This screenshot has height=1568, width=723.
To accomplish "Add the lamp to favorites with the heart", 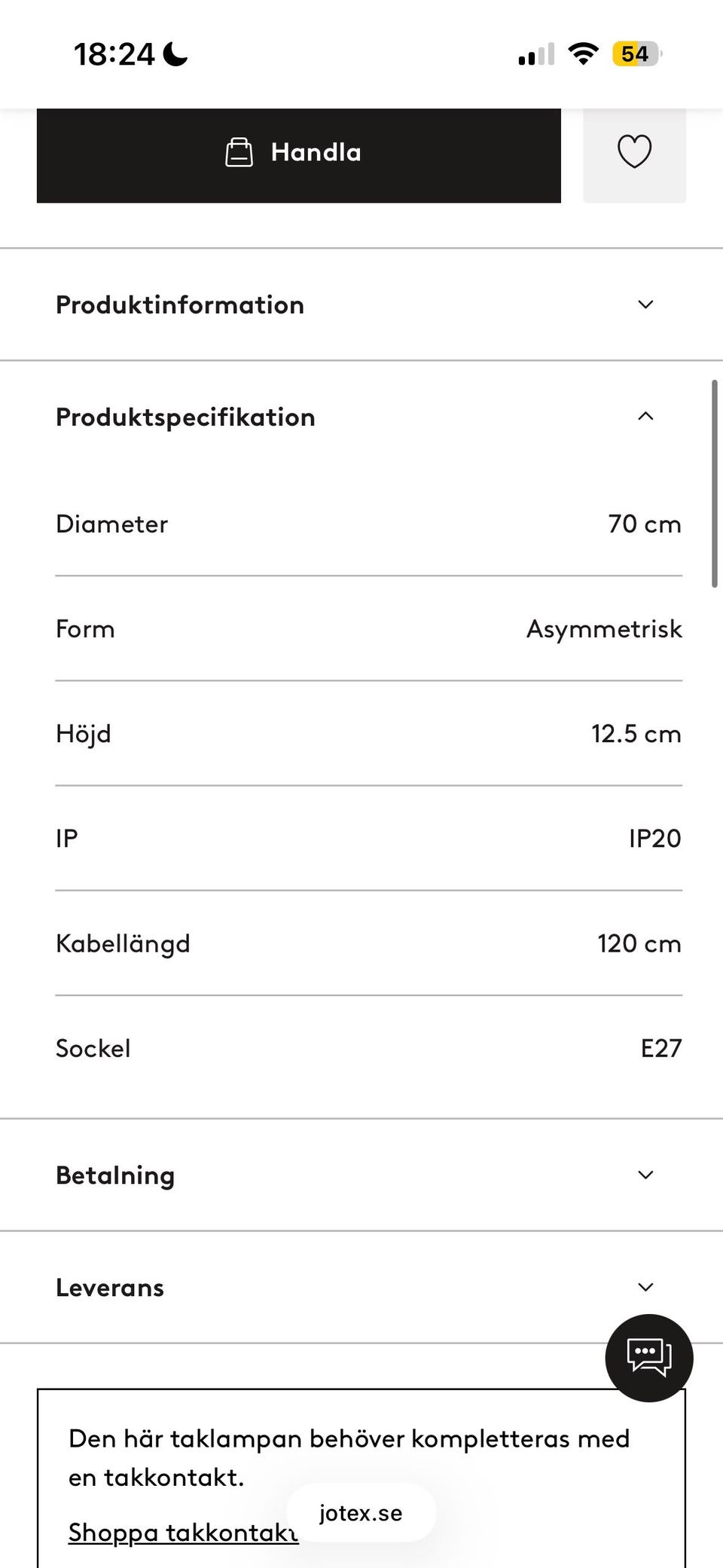I will (x=634, y=153).
